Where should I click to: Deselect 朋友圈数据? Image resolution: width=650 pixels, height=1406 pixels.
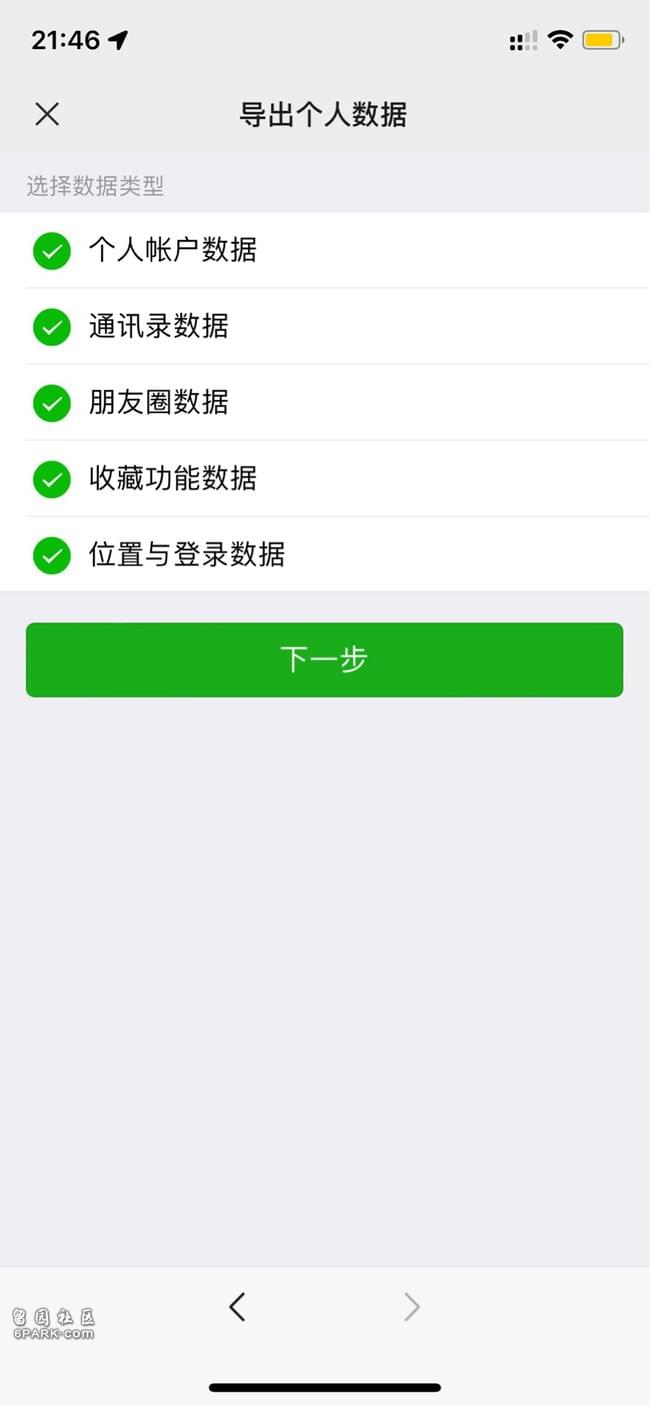pyautogui.click(x=52, y=402)
